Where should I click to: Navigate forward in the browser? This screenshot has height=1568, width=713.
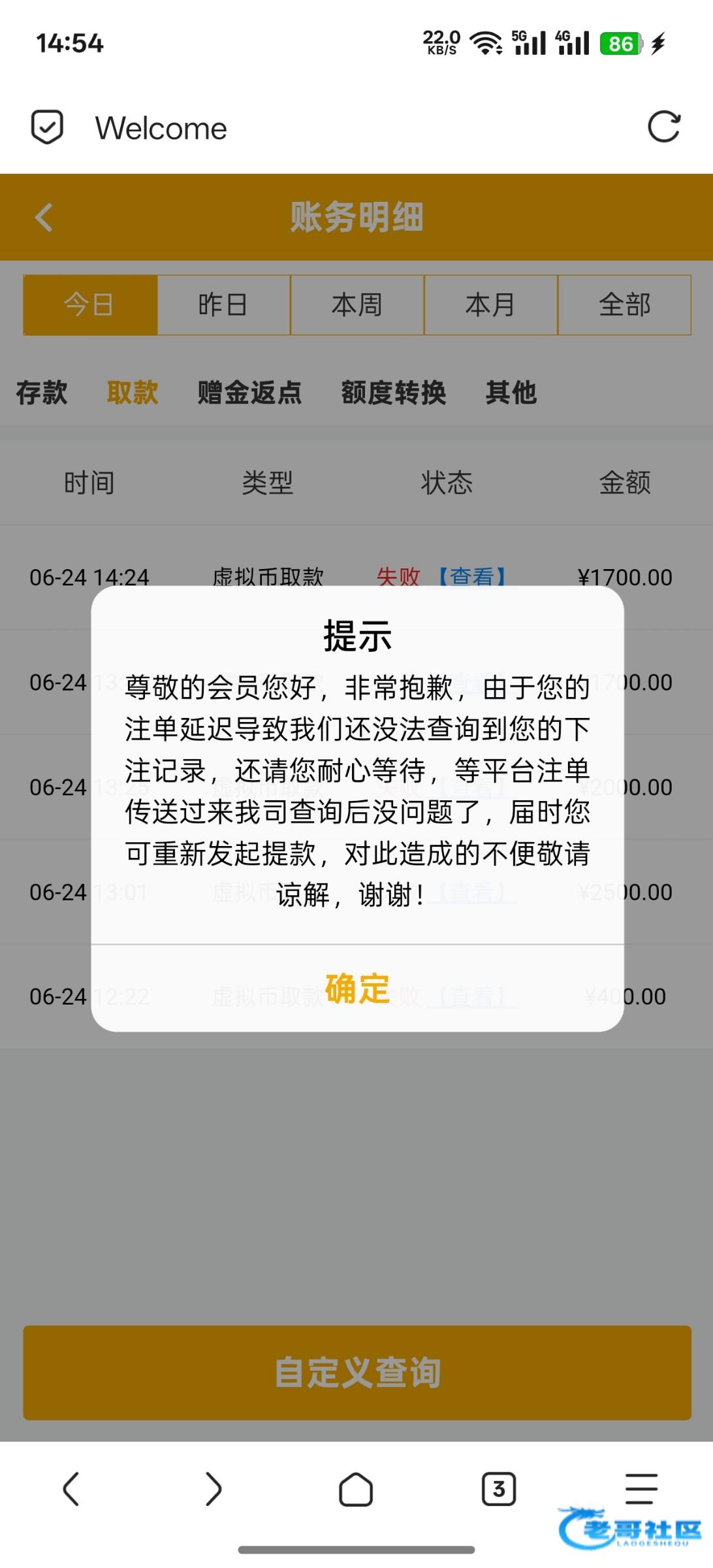pos(214,1489)
